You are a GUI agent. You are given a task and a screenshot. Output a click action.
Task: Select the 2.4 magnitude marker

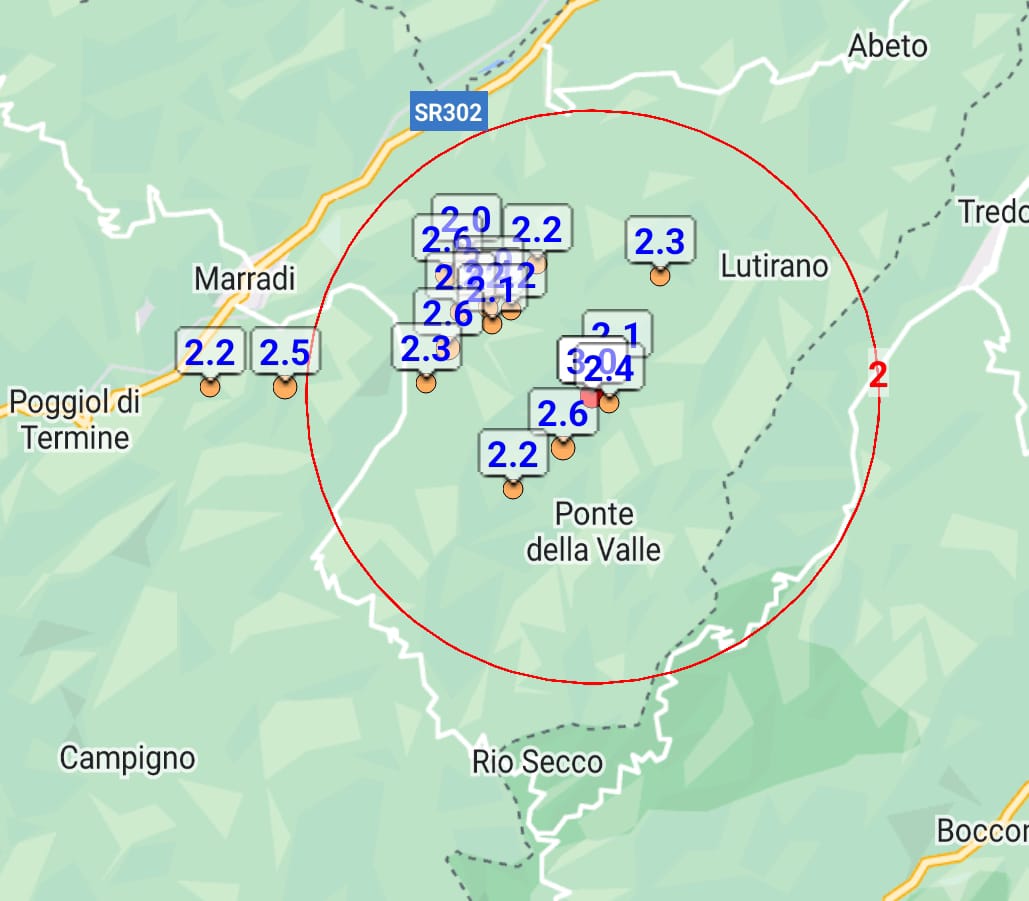(x=610, y=370)
